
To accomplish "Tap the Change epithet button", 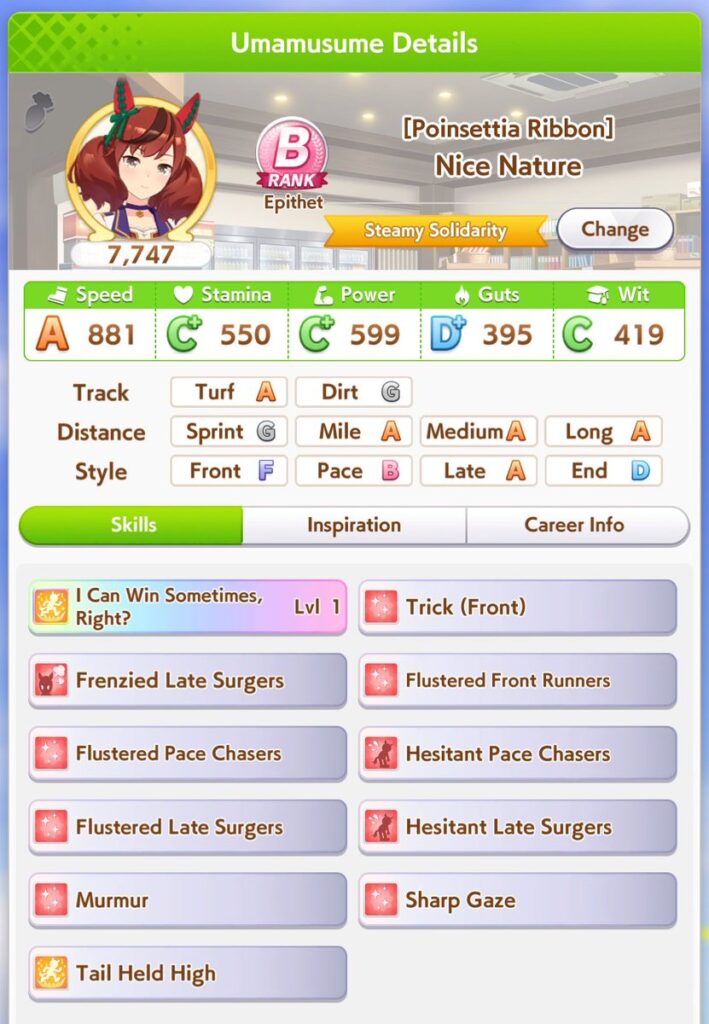I will click(x=614, y=229).
